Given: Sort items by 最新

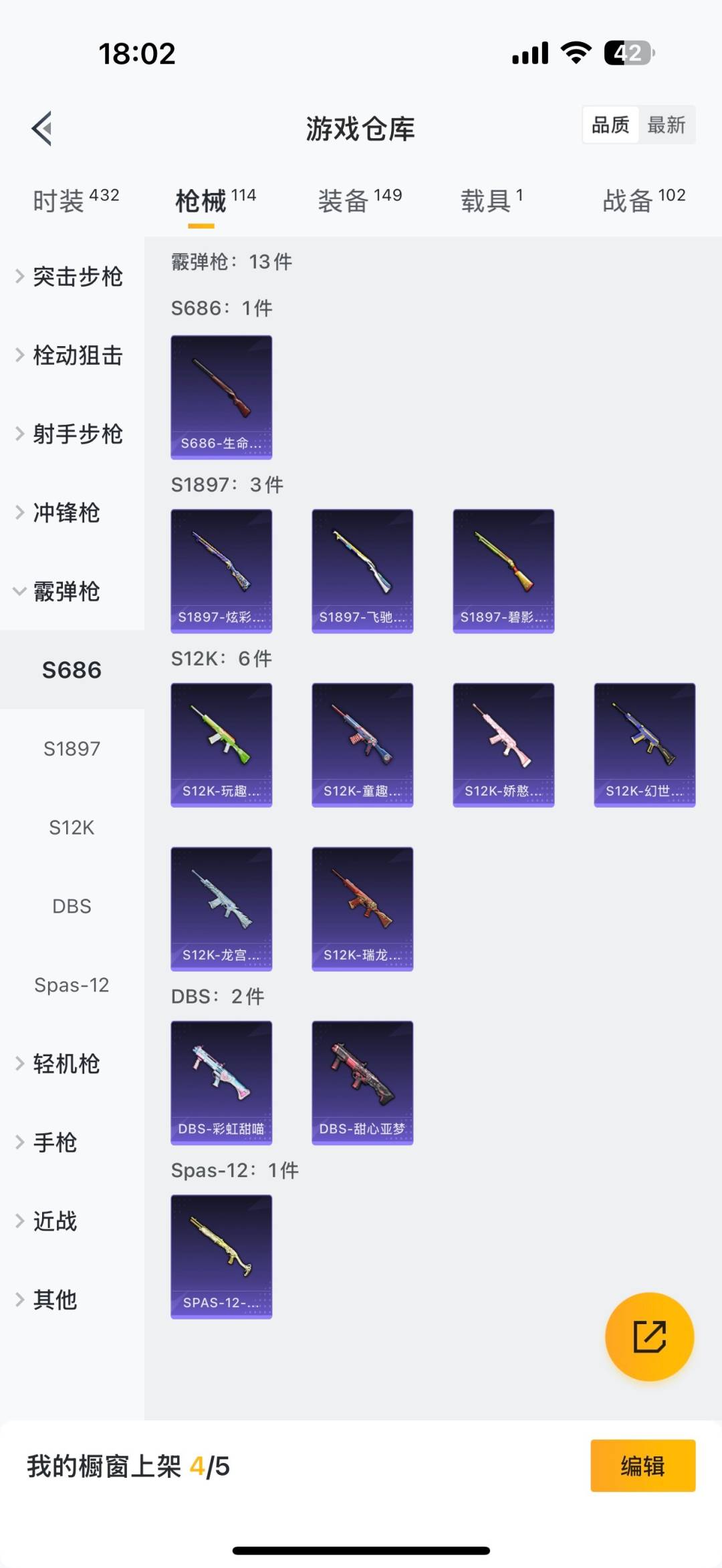Looking at the screenshot, I should [x=666, y=125].
